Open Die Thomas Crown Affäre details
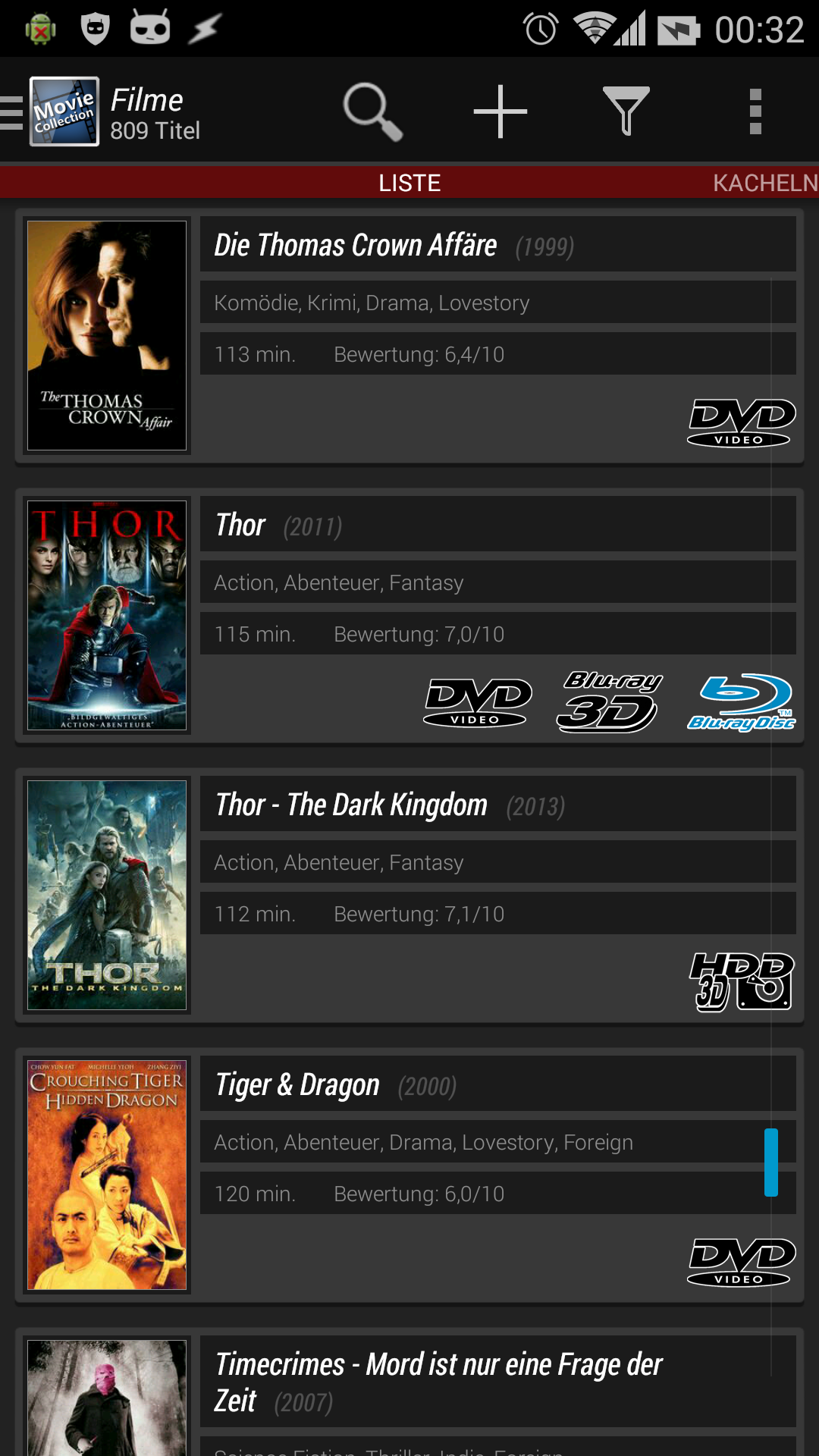The height and width of the screenshot is (1456, 819). coord(409,335)
